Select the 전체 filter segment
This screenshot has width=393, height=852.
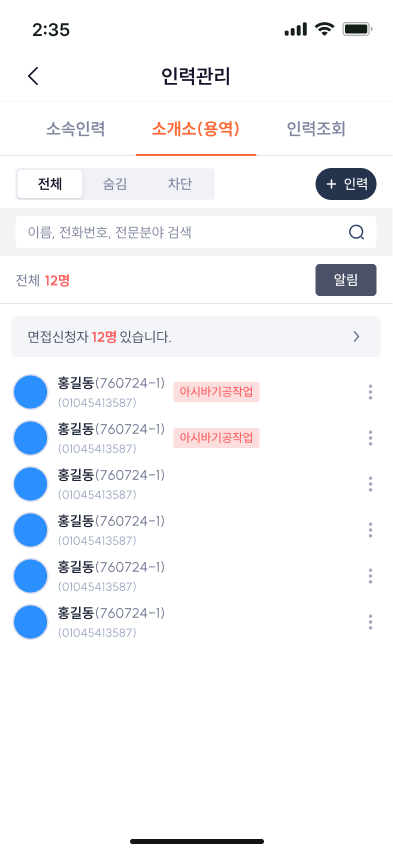click(x=50, y=184)
